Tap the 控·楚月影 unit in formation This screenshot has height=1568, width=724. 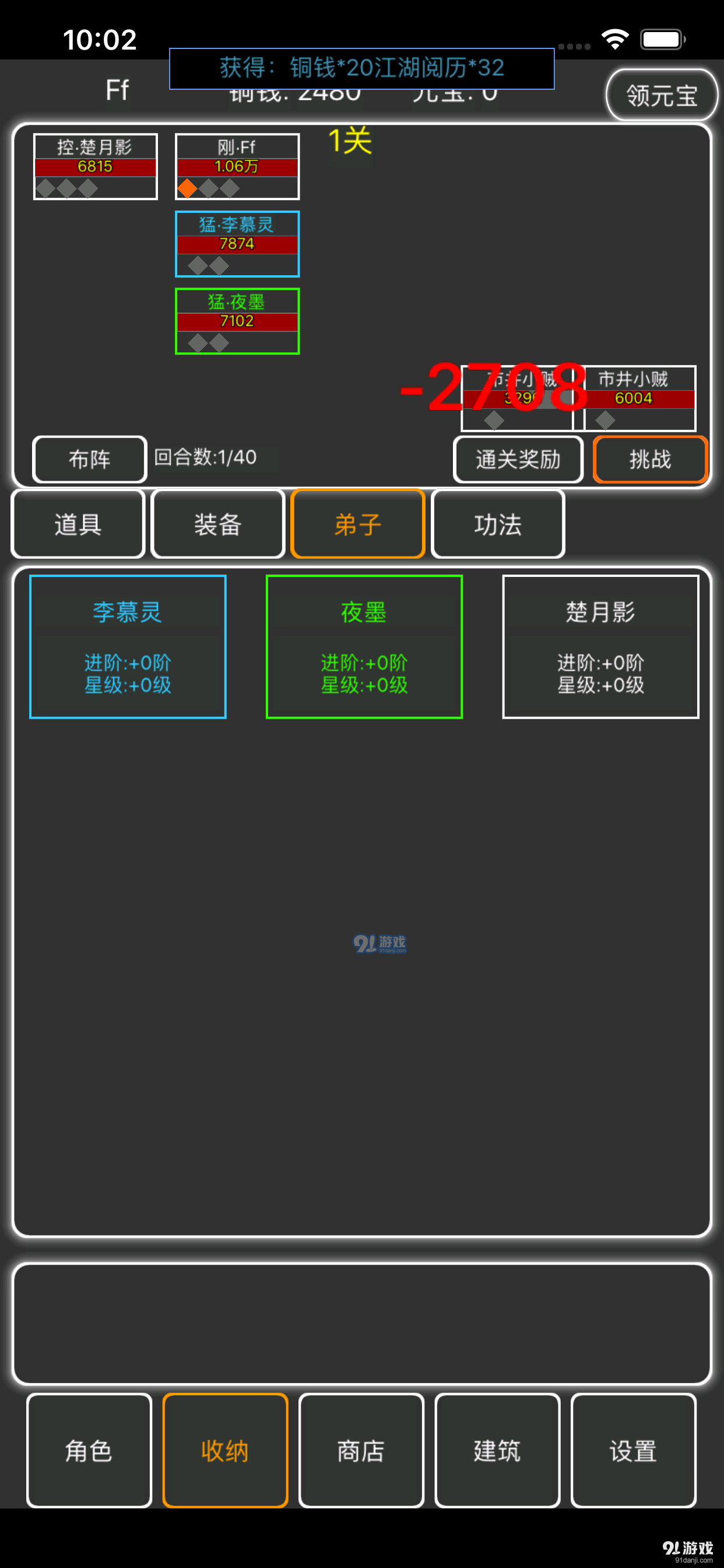[96, 166]
